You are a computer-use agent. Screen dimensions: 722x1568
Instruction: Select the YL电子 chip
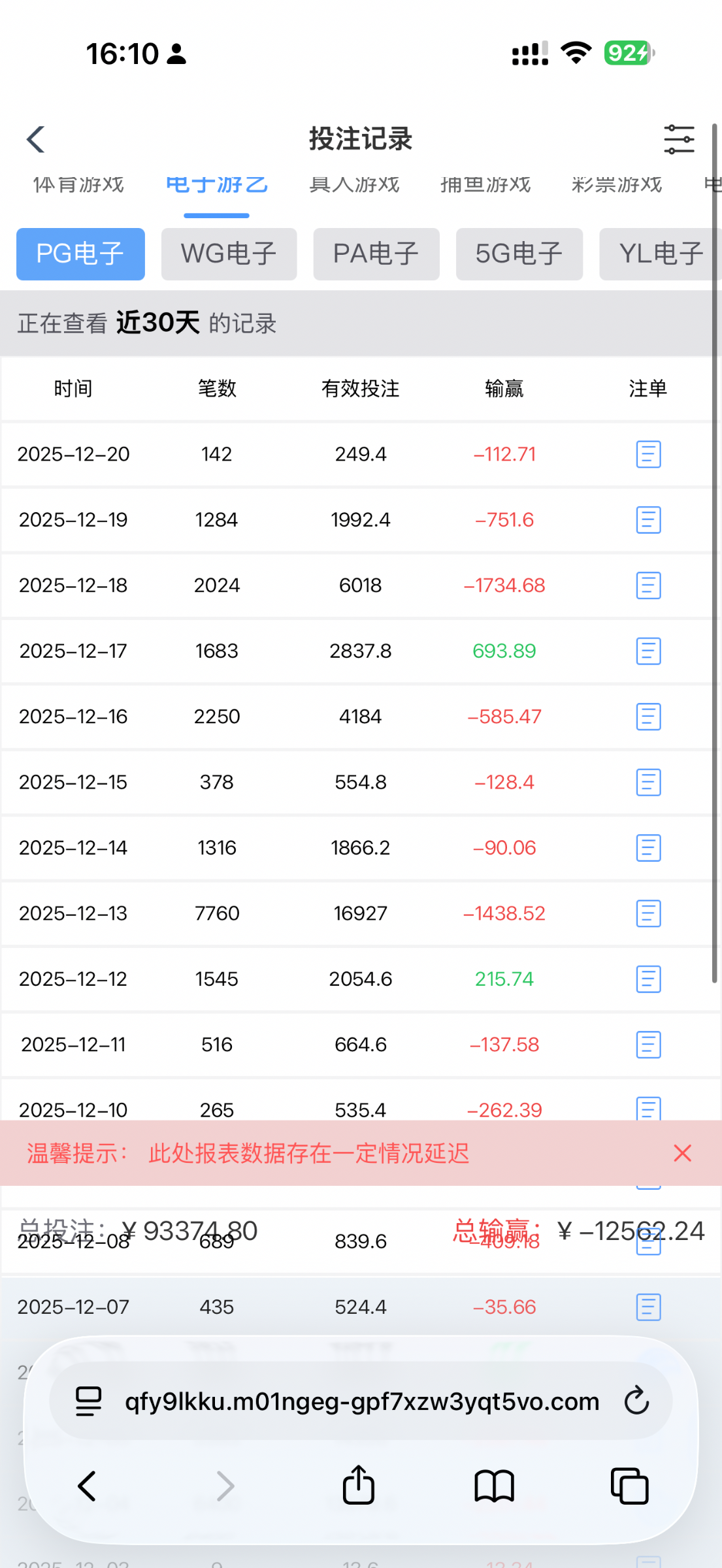(660, 254)
